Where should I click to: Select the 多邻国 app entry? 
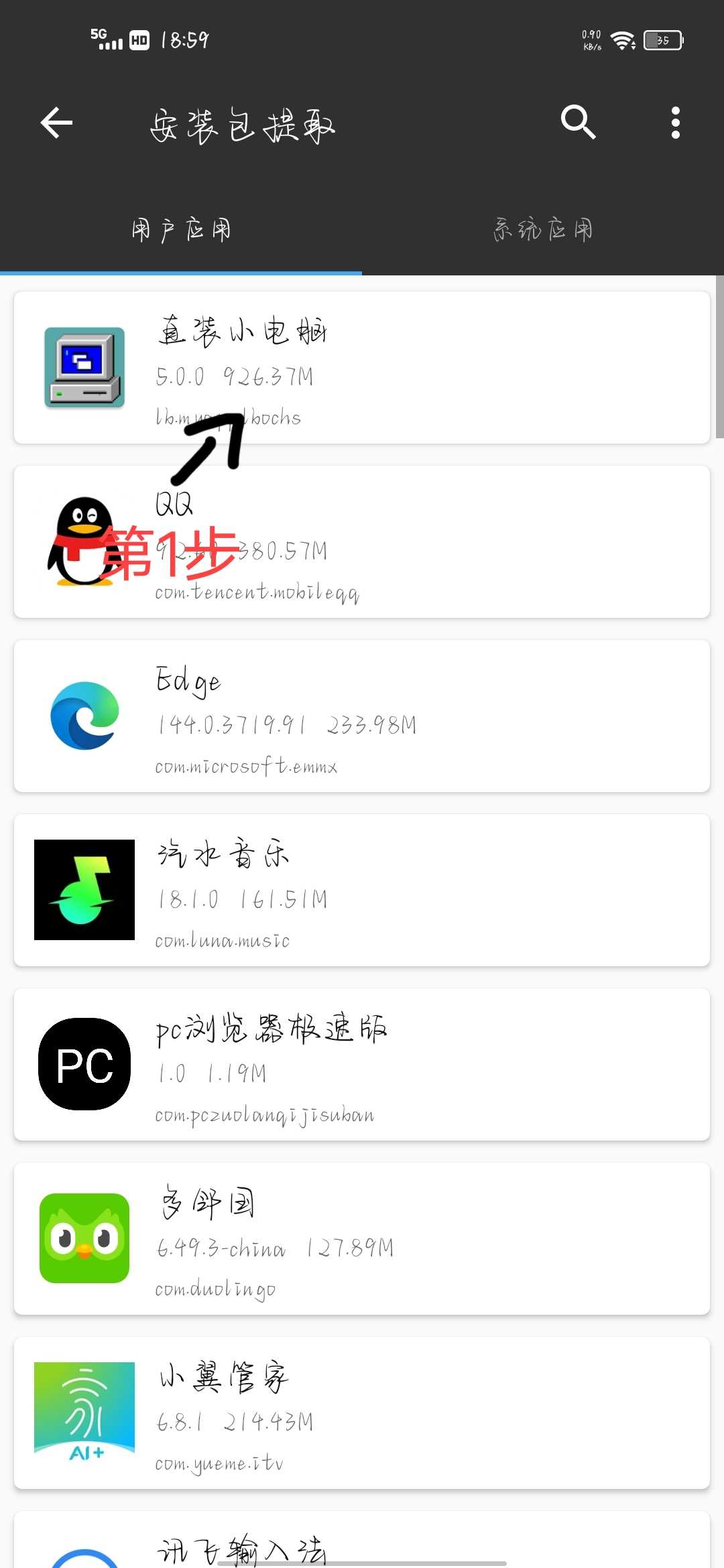(362, 1238)
